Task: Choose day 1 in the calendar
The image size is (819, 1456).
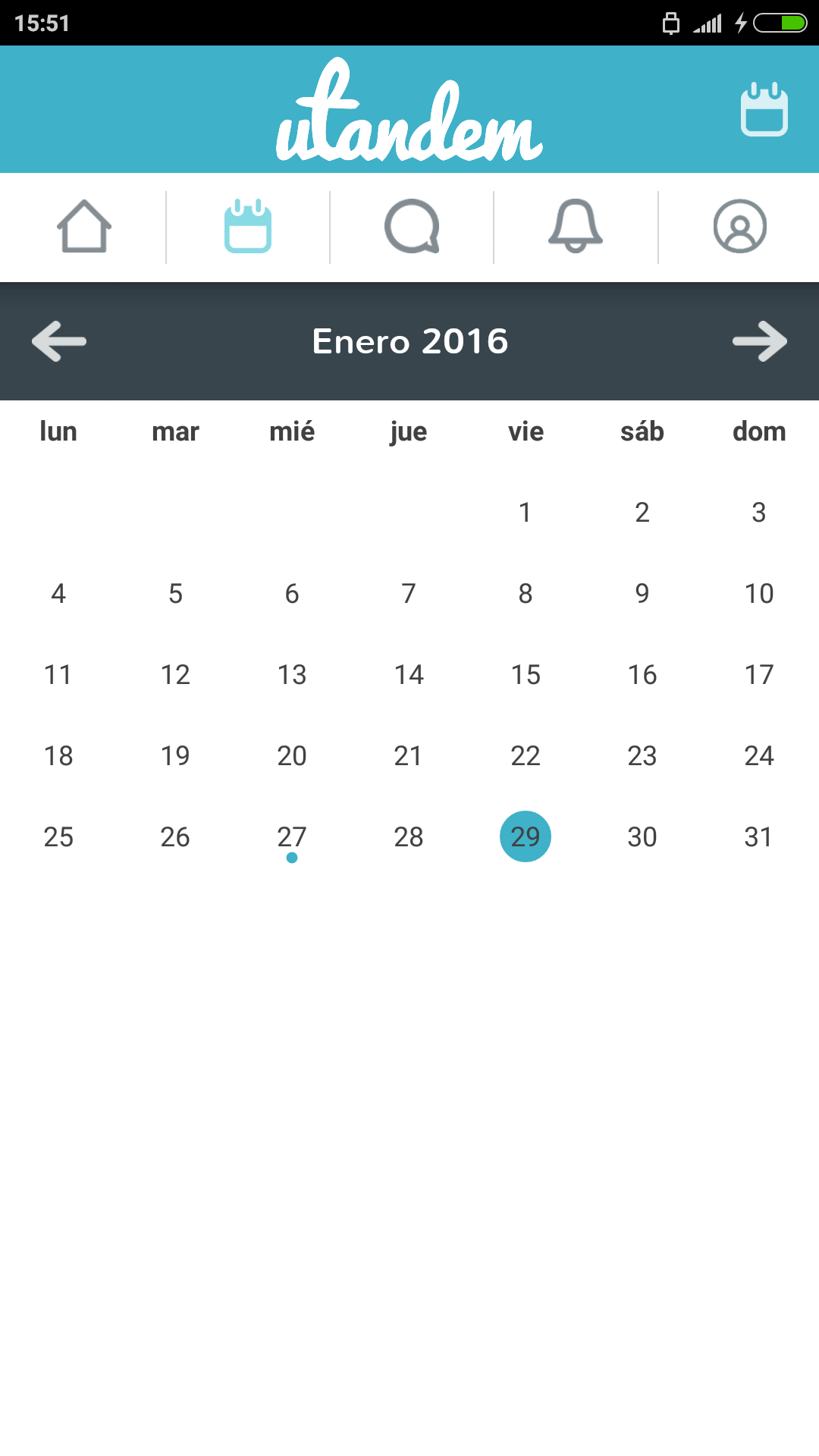Action: (526, 513)
